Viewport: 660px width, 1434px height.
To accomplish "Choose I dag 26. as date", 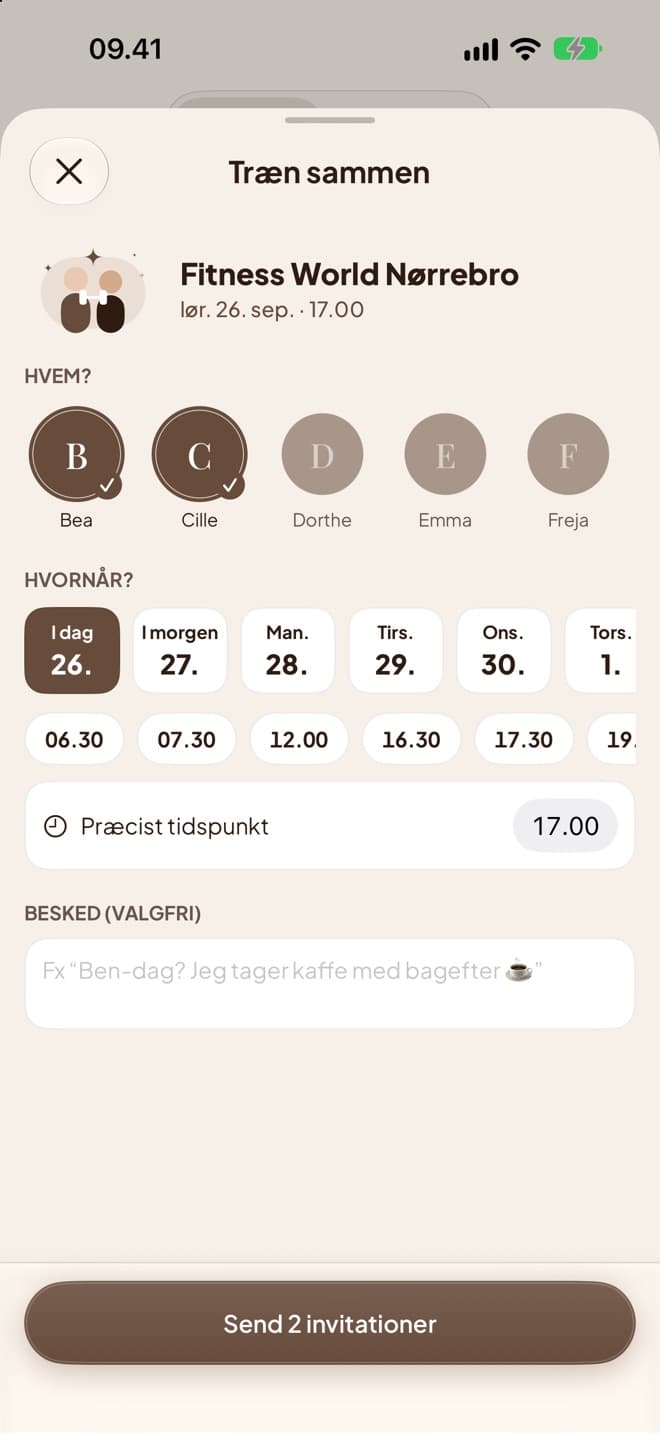I will pos(72,650).
